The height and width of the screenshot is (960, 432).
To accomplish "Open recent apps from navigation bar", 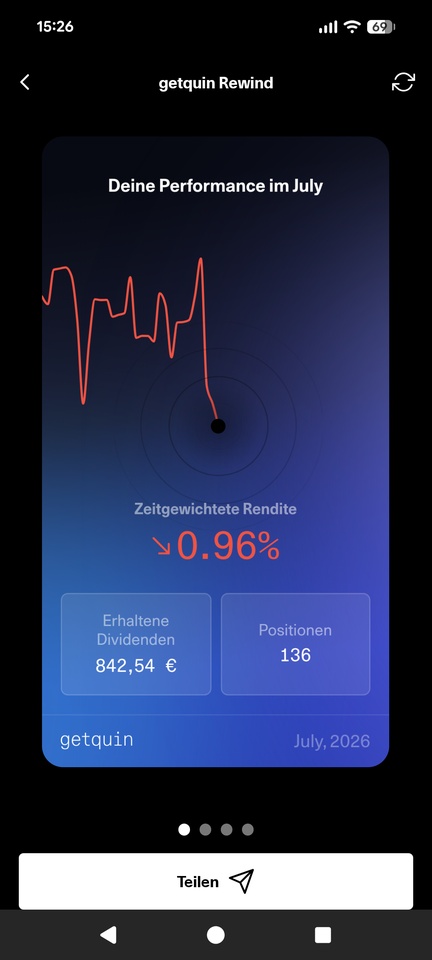I will tap(322, 935).
